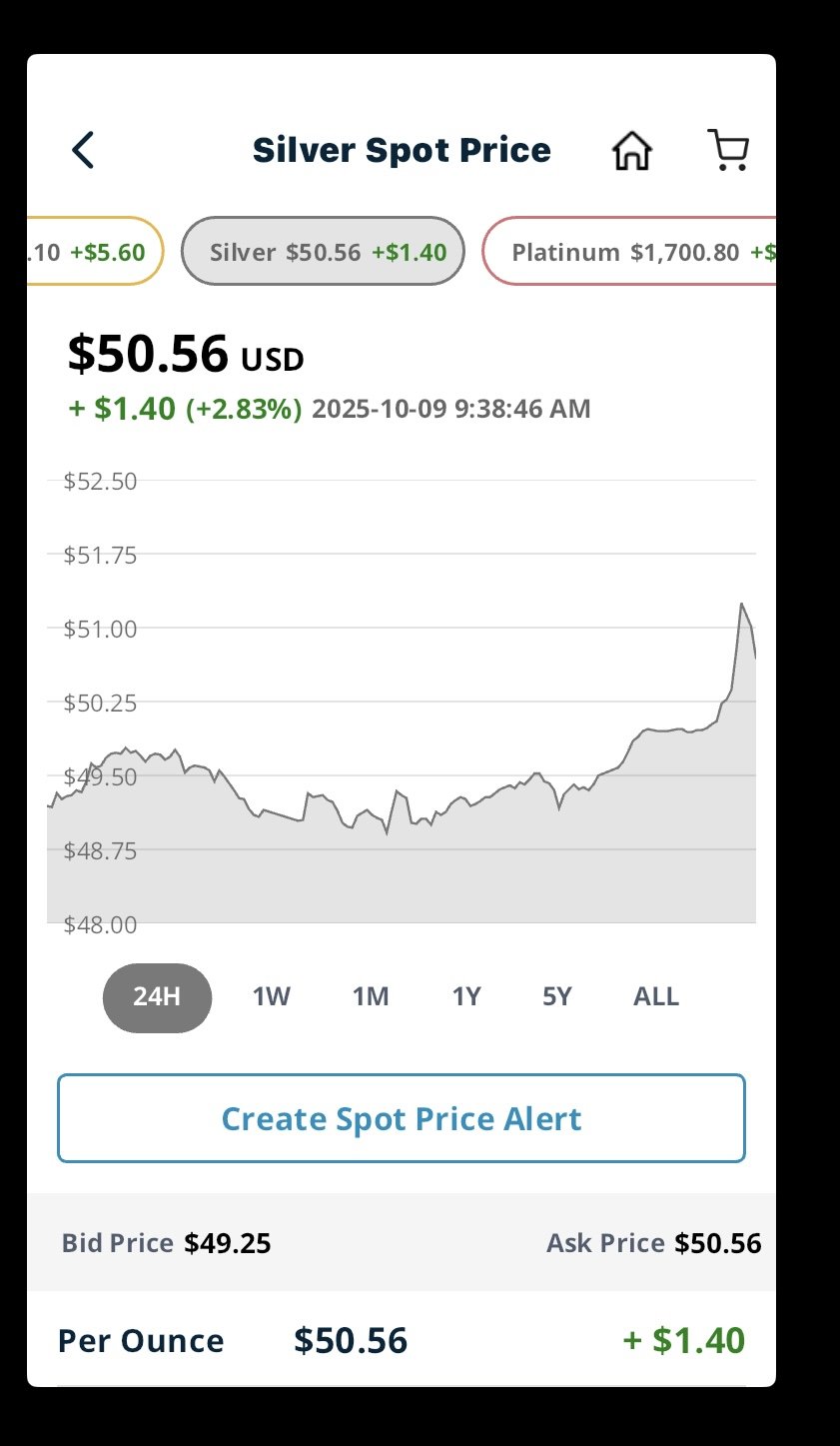View the 1Y price history

coord(466,997)
